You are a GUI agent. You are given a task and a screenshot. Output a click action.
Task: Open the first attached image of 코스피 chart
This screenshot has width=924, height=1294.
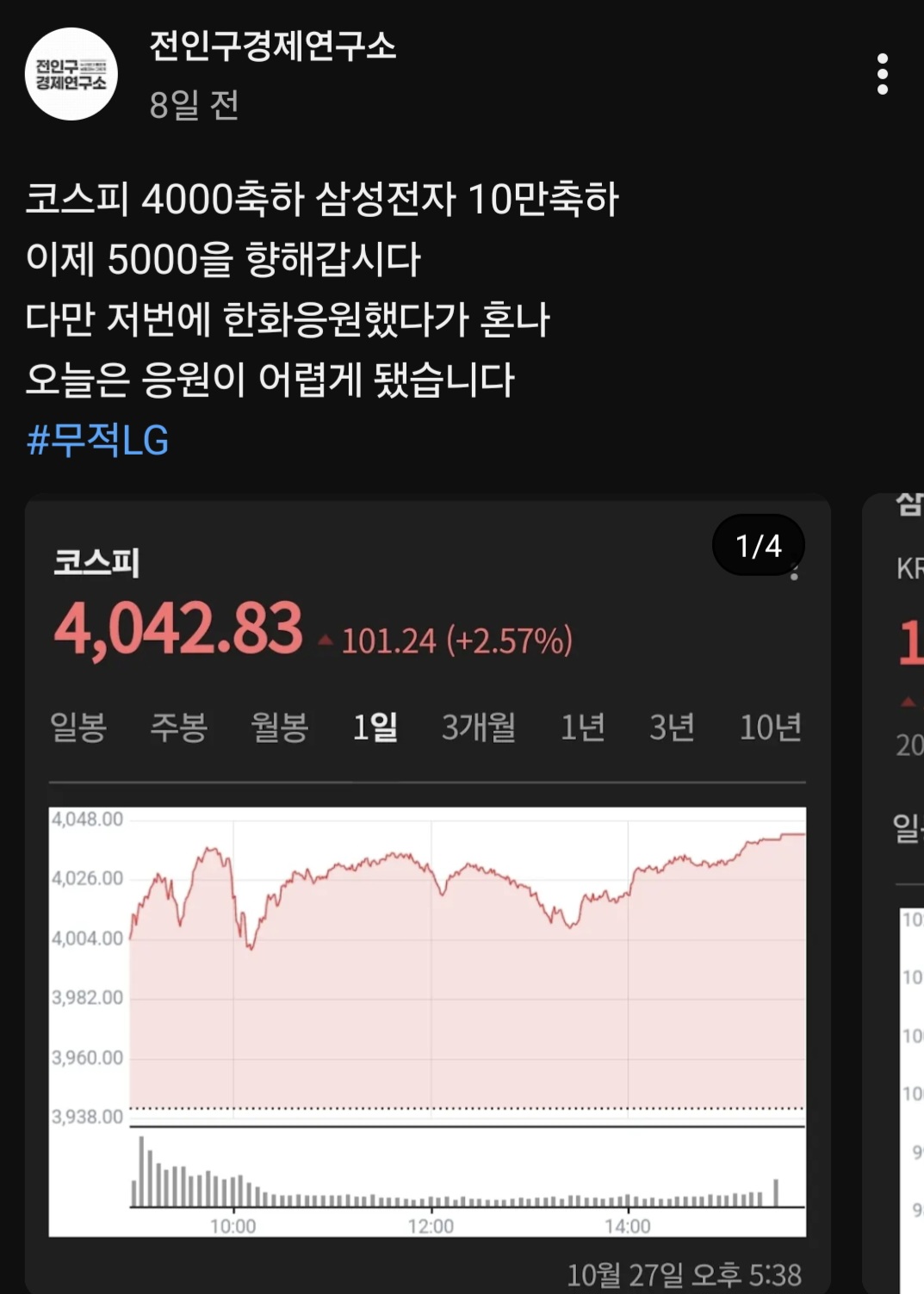pos(428,894)
